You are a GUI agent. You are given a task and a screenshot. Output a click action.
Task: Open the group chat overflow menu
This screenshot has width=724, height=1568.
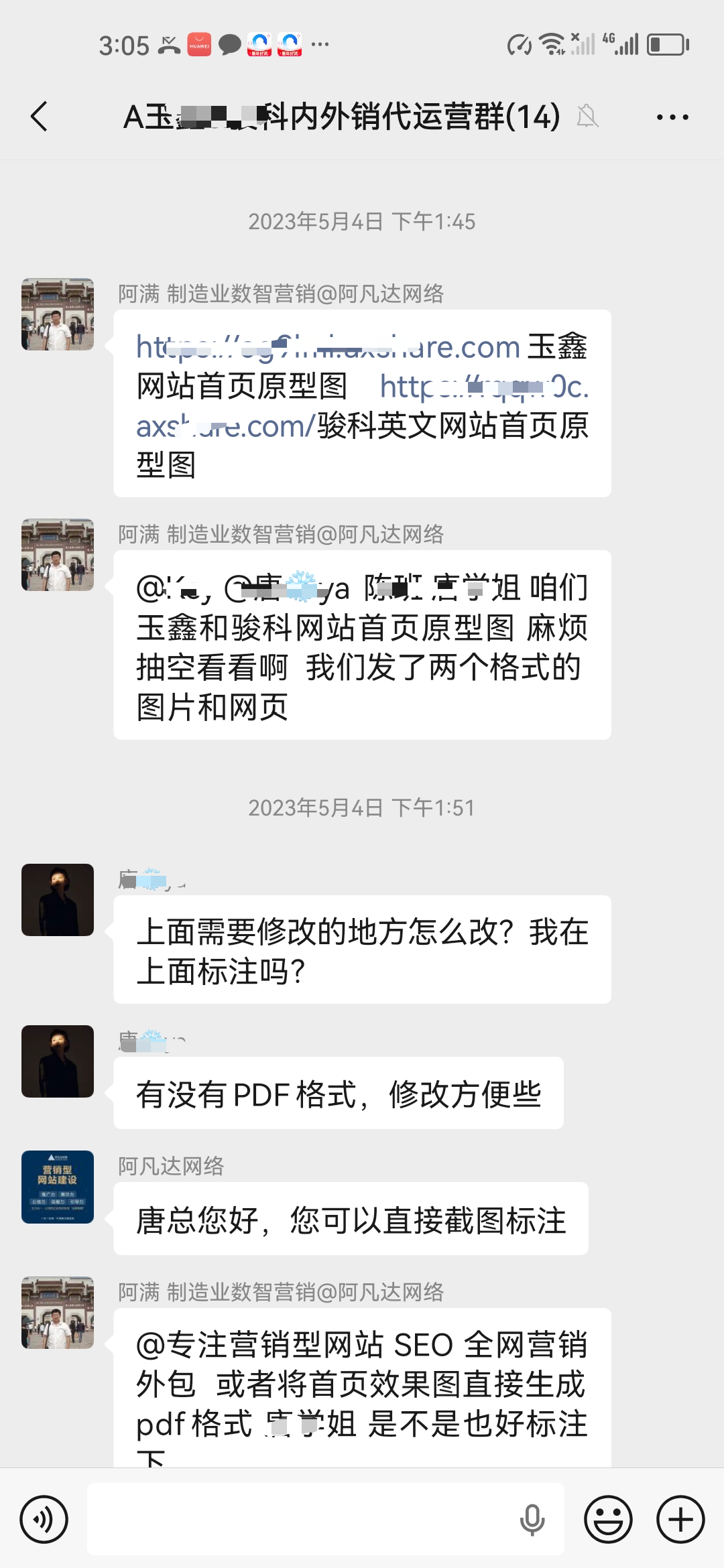672,117
